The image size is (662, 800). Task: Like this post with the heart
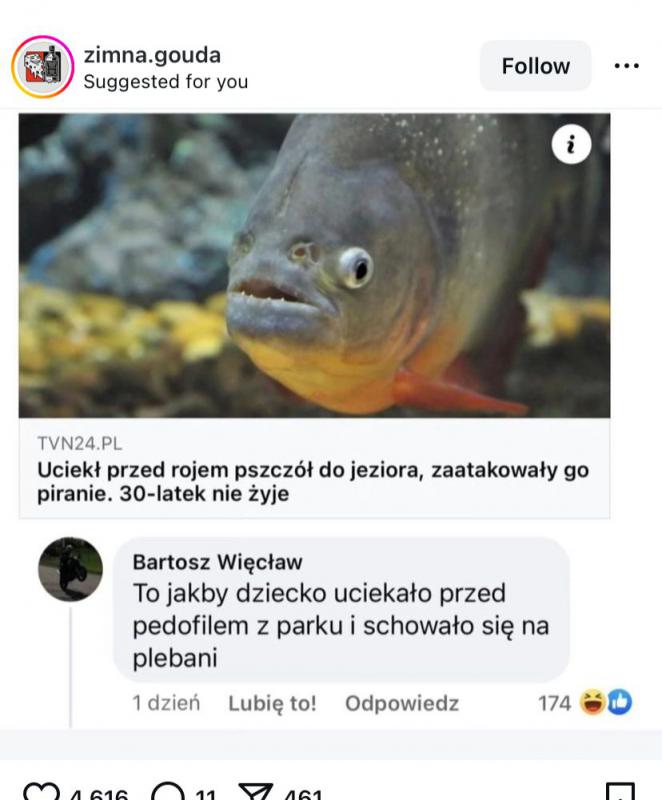point(40,794)
